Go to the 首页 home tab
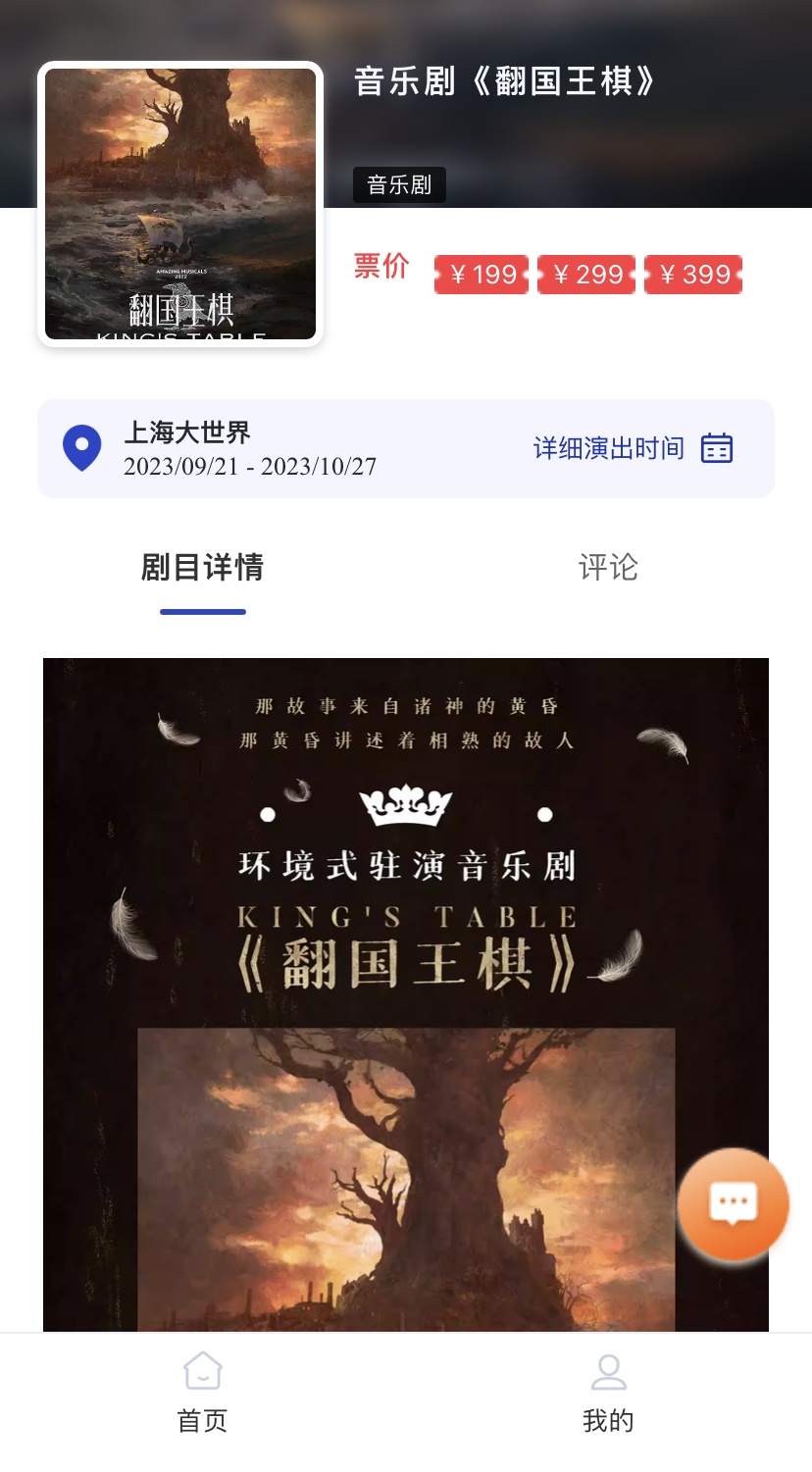Image resolution: width=812 pixels, height=1472 pixels. 203,1393
